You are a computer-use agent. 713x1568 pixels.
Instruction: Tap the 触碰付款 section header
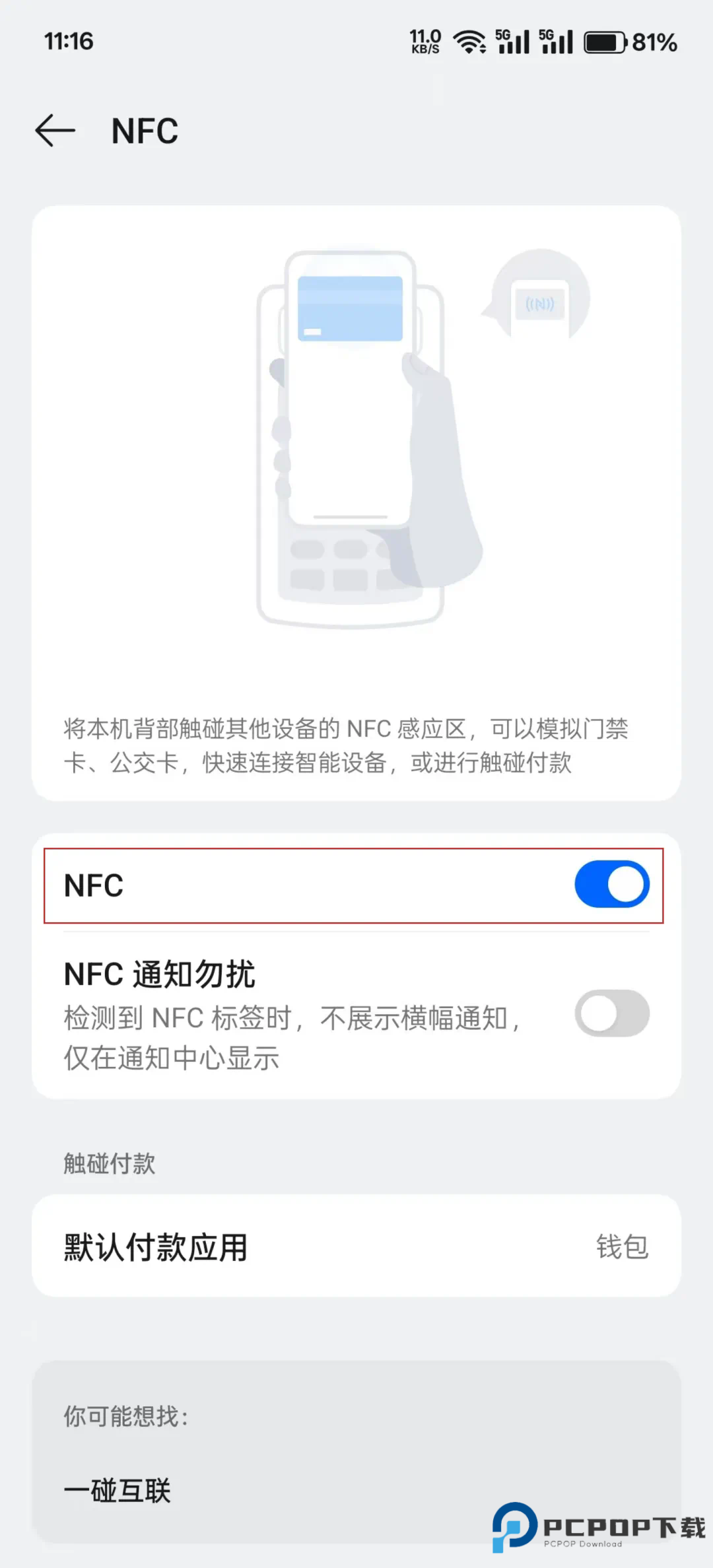coord(110,1164)
